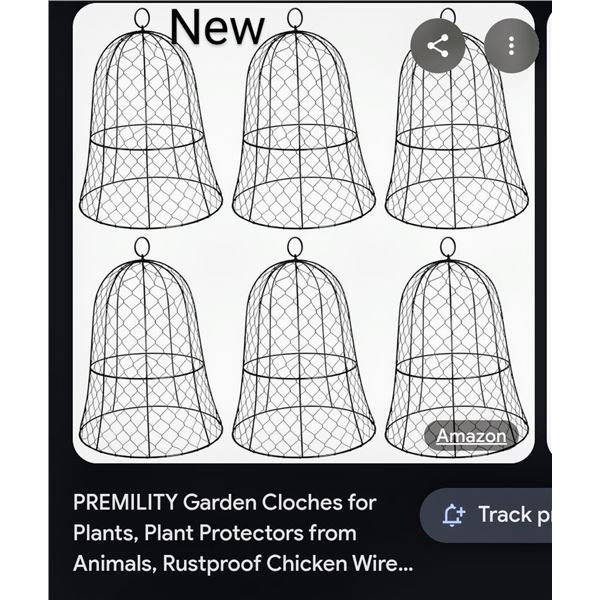Share this garden cloches product
Screen dimensions: 600x600
437,46
